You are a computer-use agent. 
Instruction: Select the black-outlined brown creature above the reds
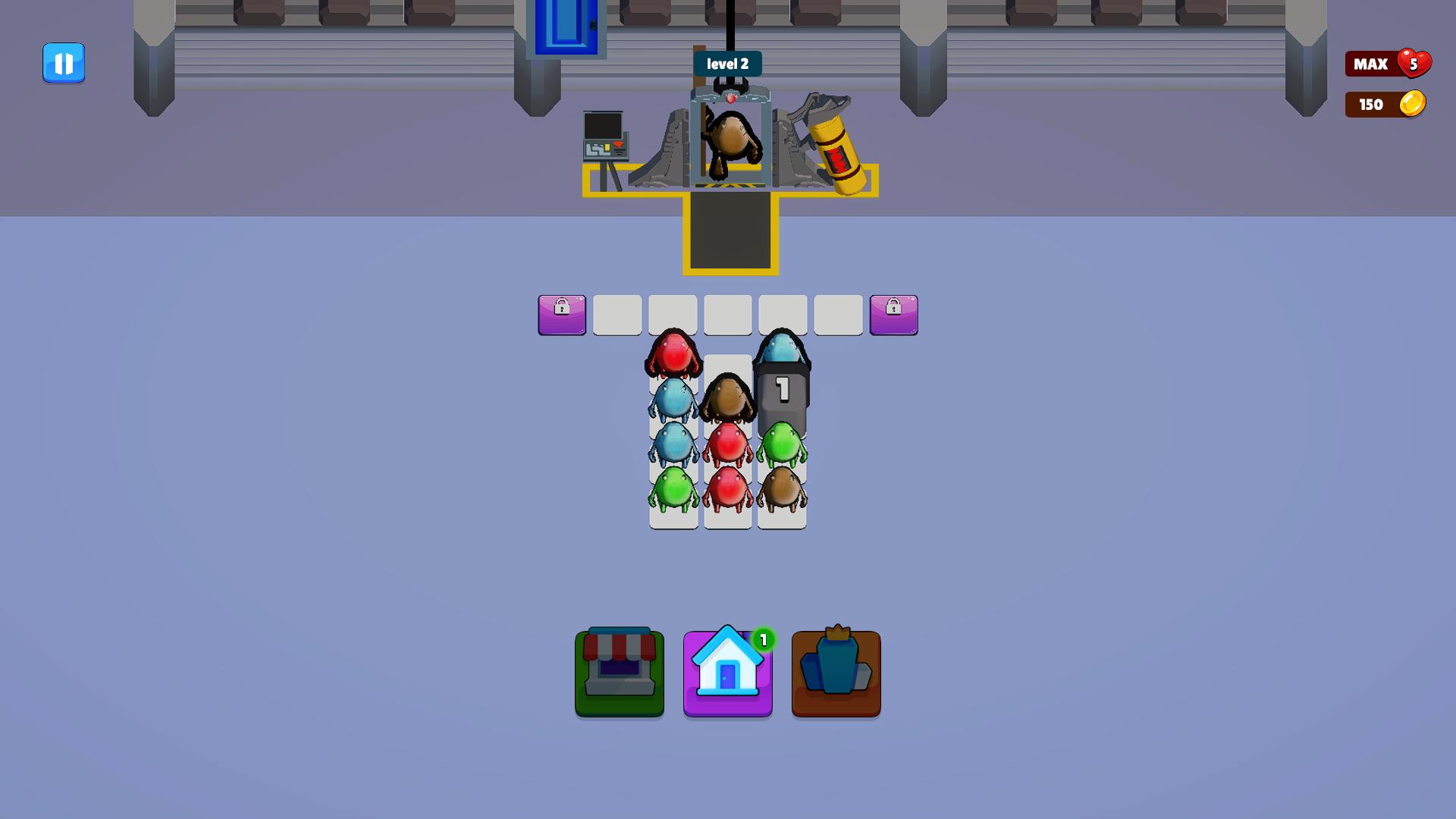pyautogui.click(x=727, y=397)
